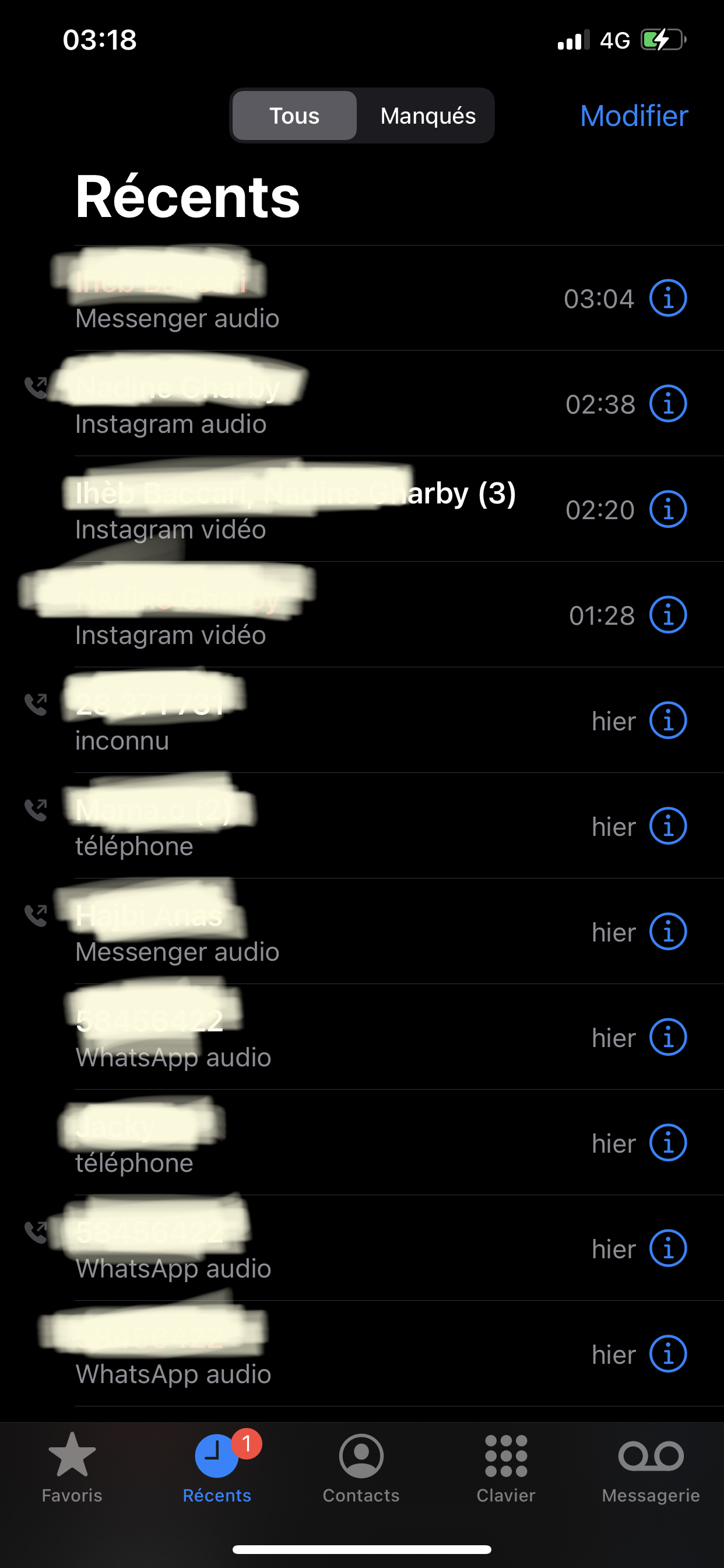Tap the Récents tab
This screenshot has width=724, height=1568.
[217, 1468]
